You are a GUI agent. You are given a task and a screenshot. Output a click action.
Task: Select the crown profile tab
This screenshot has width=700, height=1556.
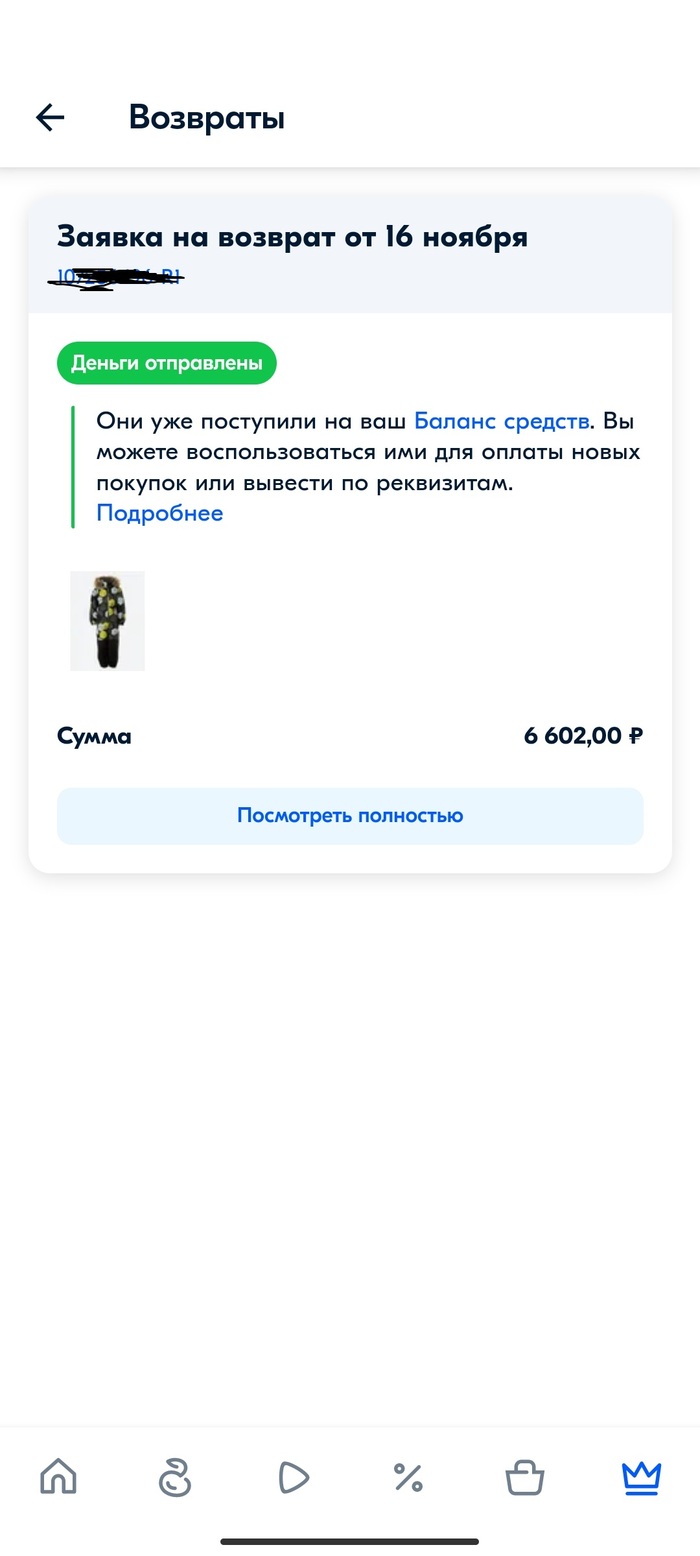pyautogui.click(x=641, y=1476)
